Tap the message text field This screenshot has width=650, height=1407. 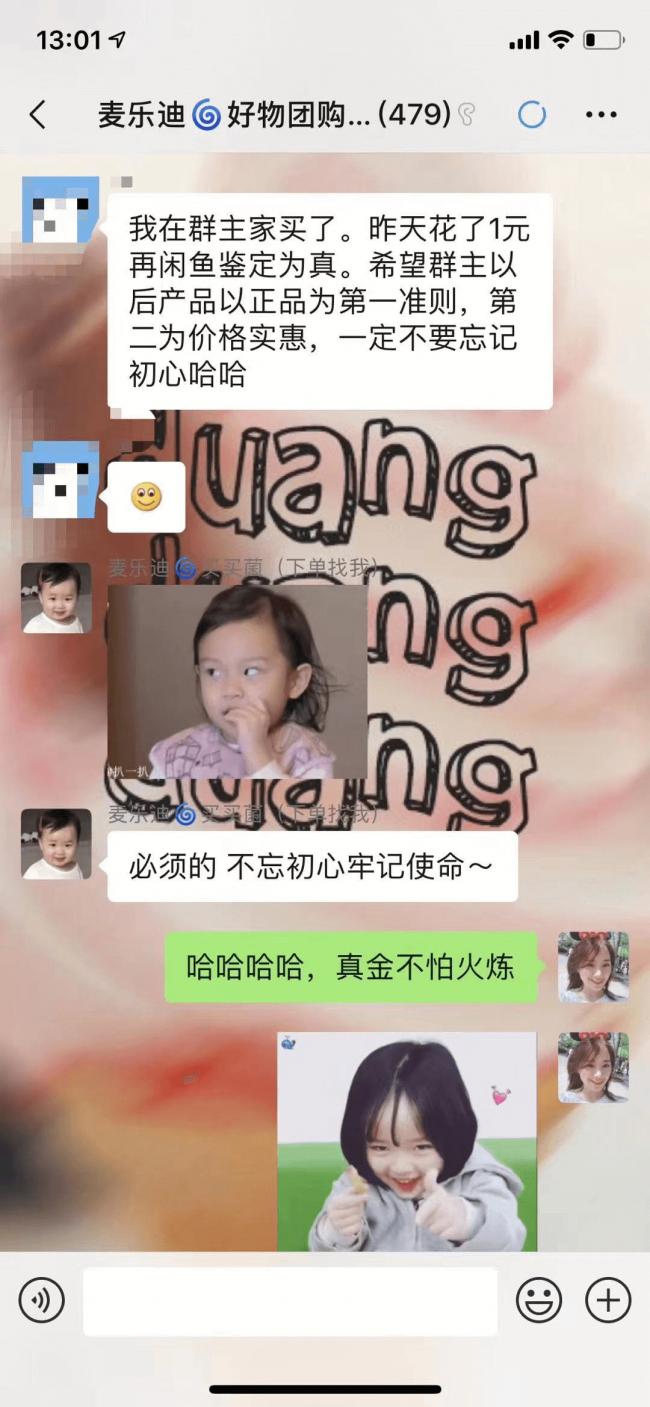tap(290, 1301)
